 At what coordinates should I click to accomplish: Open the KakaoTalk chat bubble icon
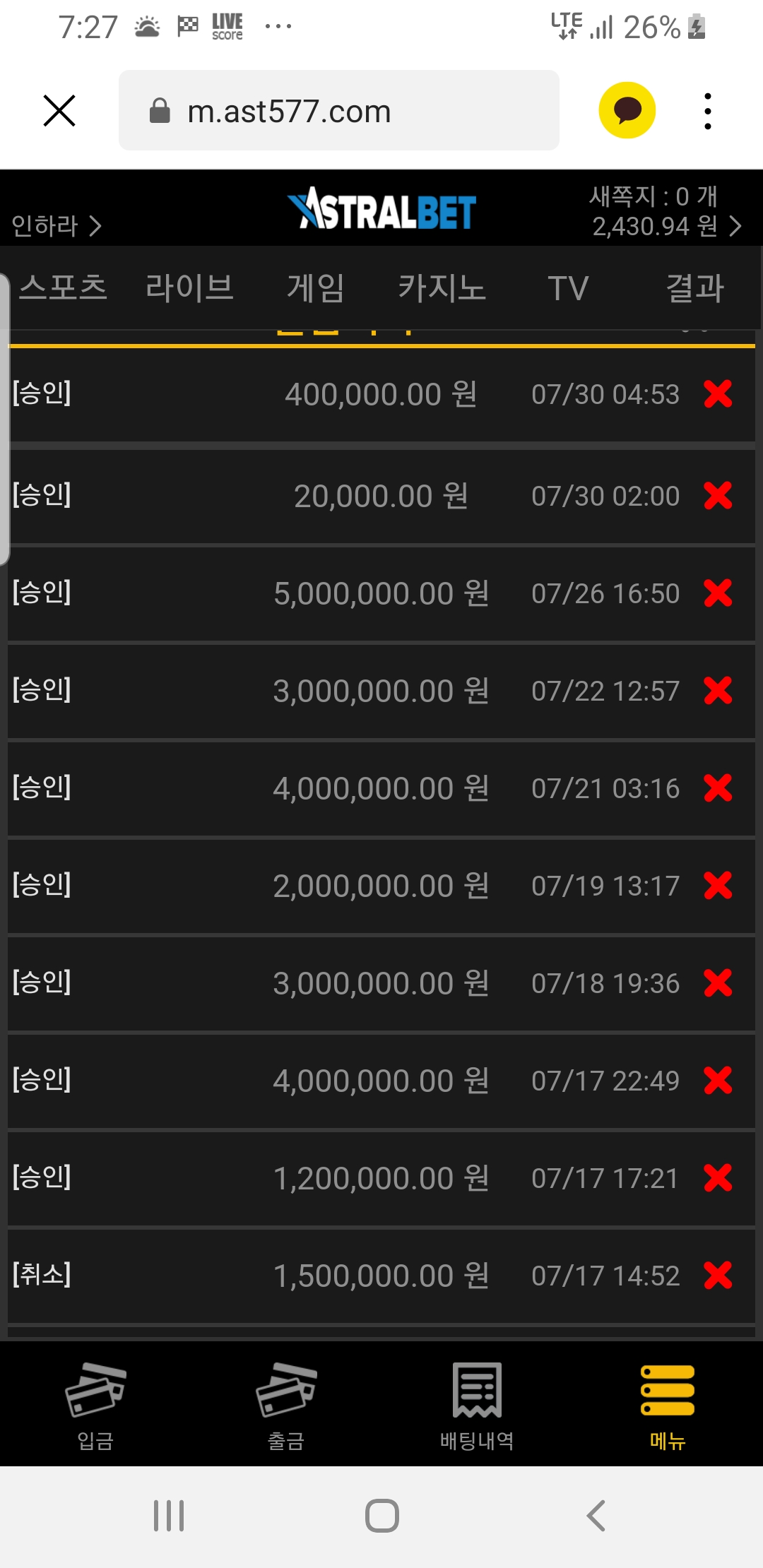pos(627,111)
